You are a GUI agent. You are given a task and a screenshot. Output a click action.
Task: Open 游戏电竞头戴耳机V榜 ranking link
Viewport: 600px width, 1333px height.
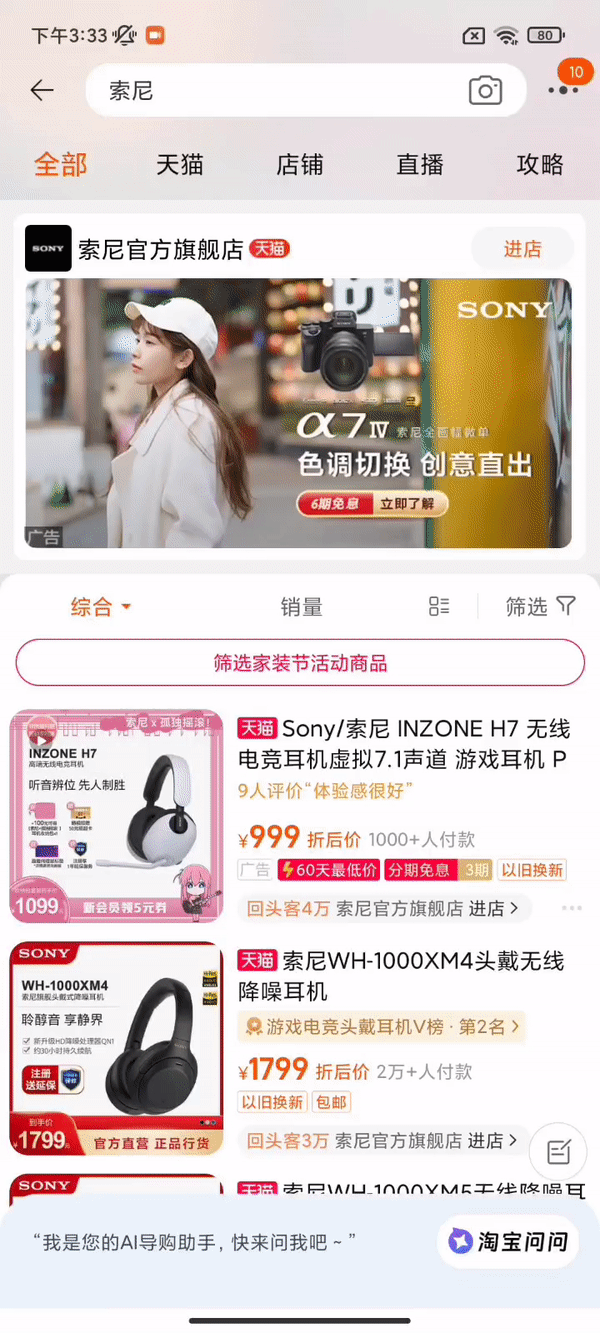click(x=380, y=1026)
